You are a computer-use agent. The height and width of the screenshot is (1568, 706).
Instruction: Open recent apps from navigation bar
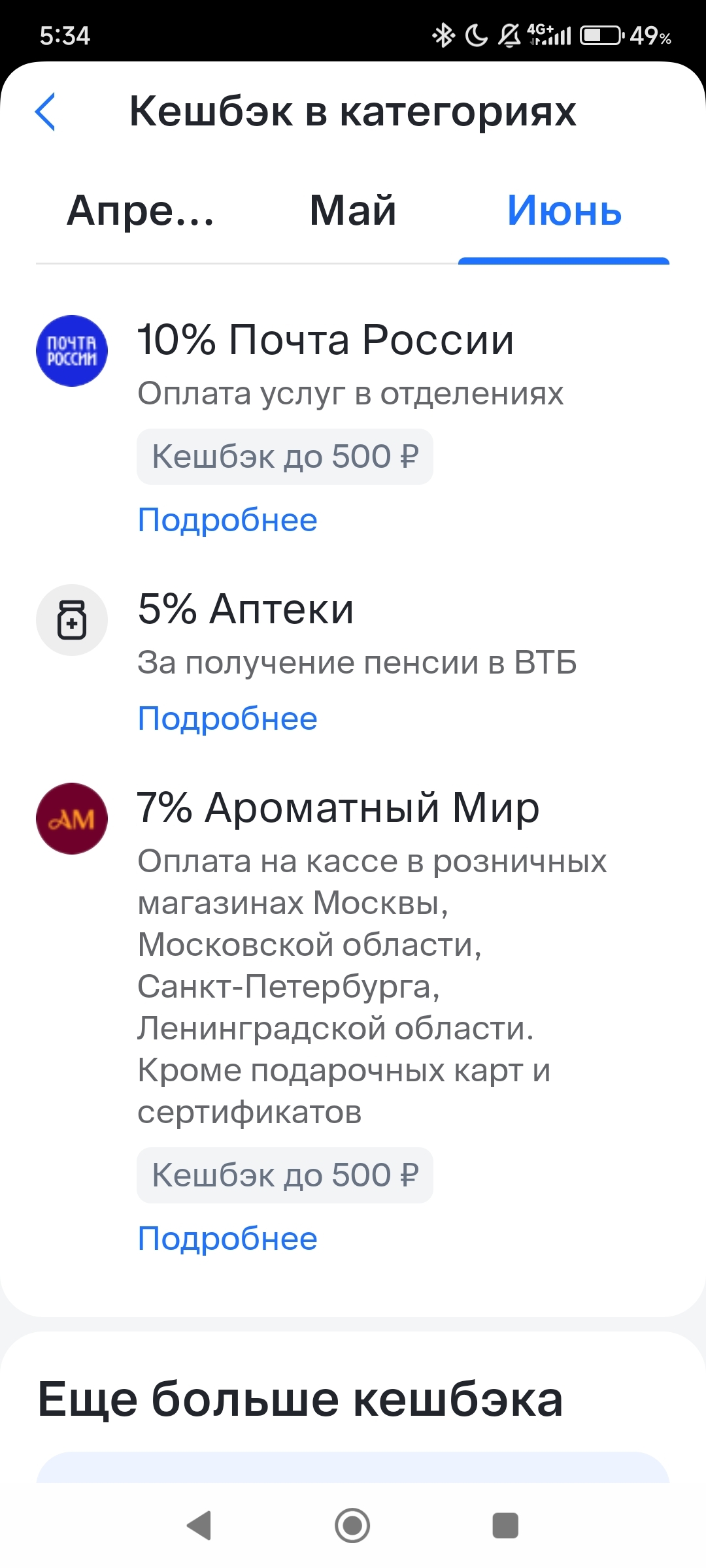(x=505, y=1526)
